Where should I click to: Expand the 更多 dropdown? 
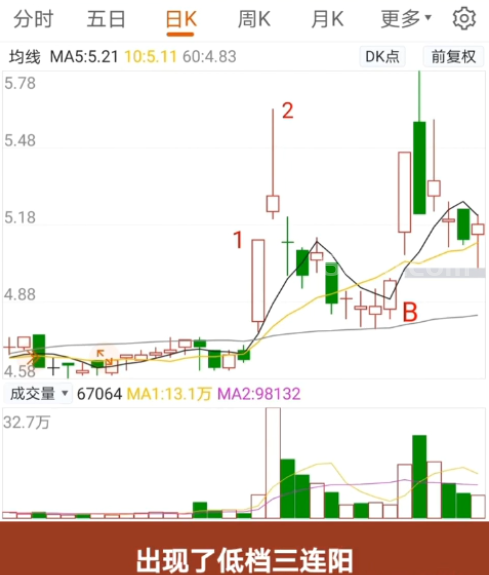click(406, 19)
